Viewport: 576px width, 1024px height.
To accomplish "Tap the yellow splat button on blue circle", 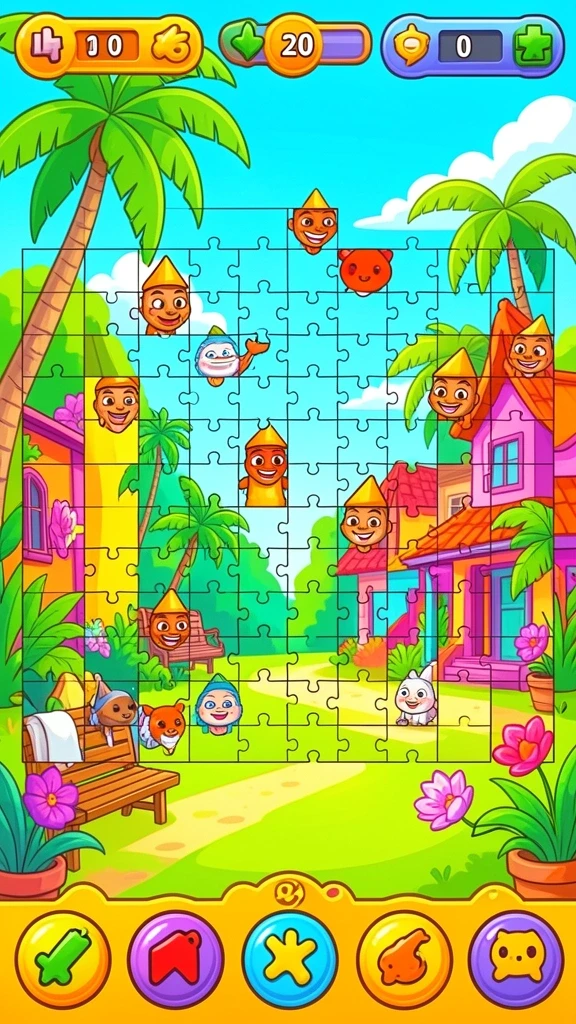I will (290, 959).
